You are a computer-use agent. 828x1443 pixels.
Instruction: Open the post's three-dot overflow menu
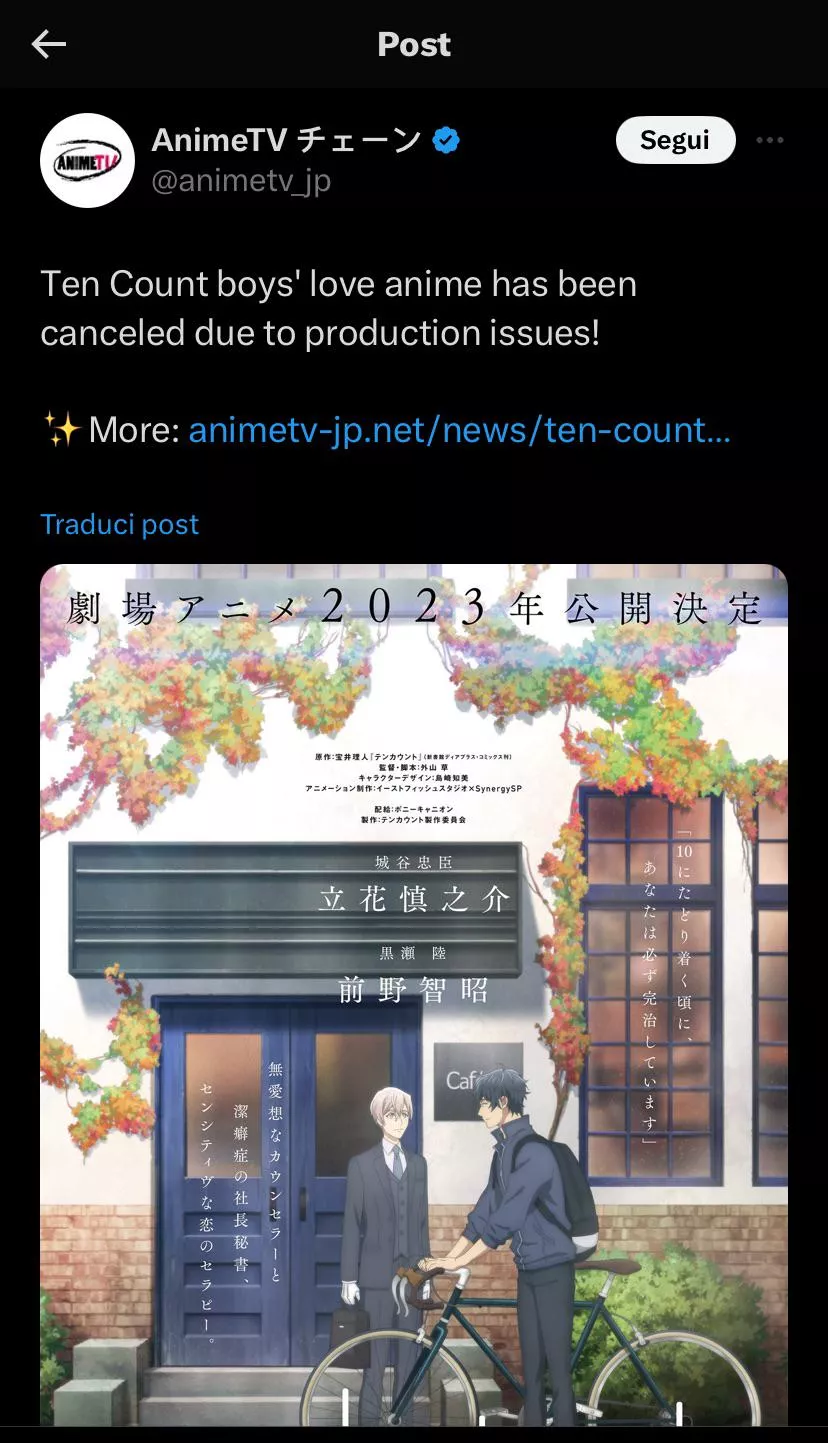pyautogui.click(x=769, y=140)
